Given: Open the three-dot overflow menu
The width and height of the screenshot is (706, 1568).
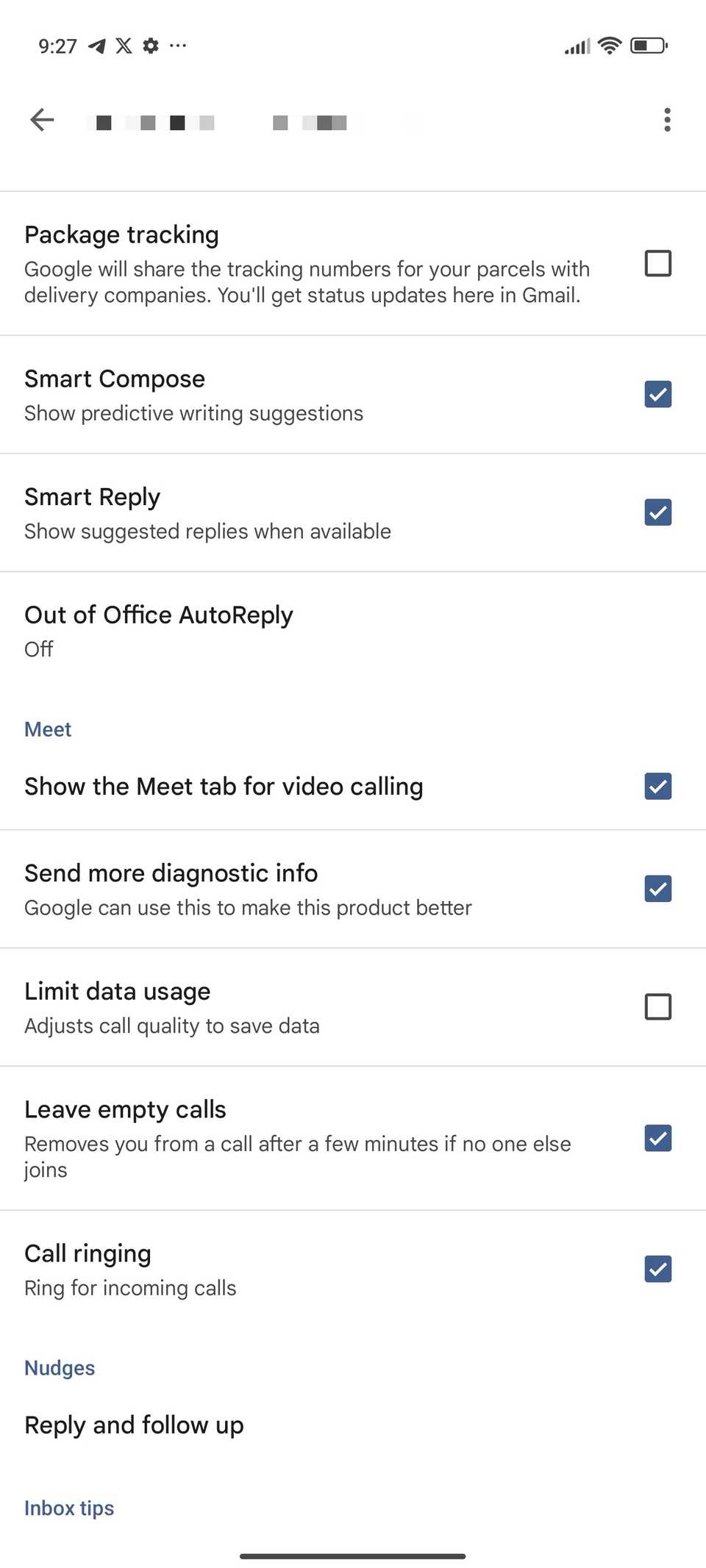Looking at the screenshot, I should [666, 120].
